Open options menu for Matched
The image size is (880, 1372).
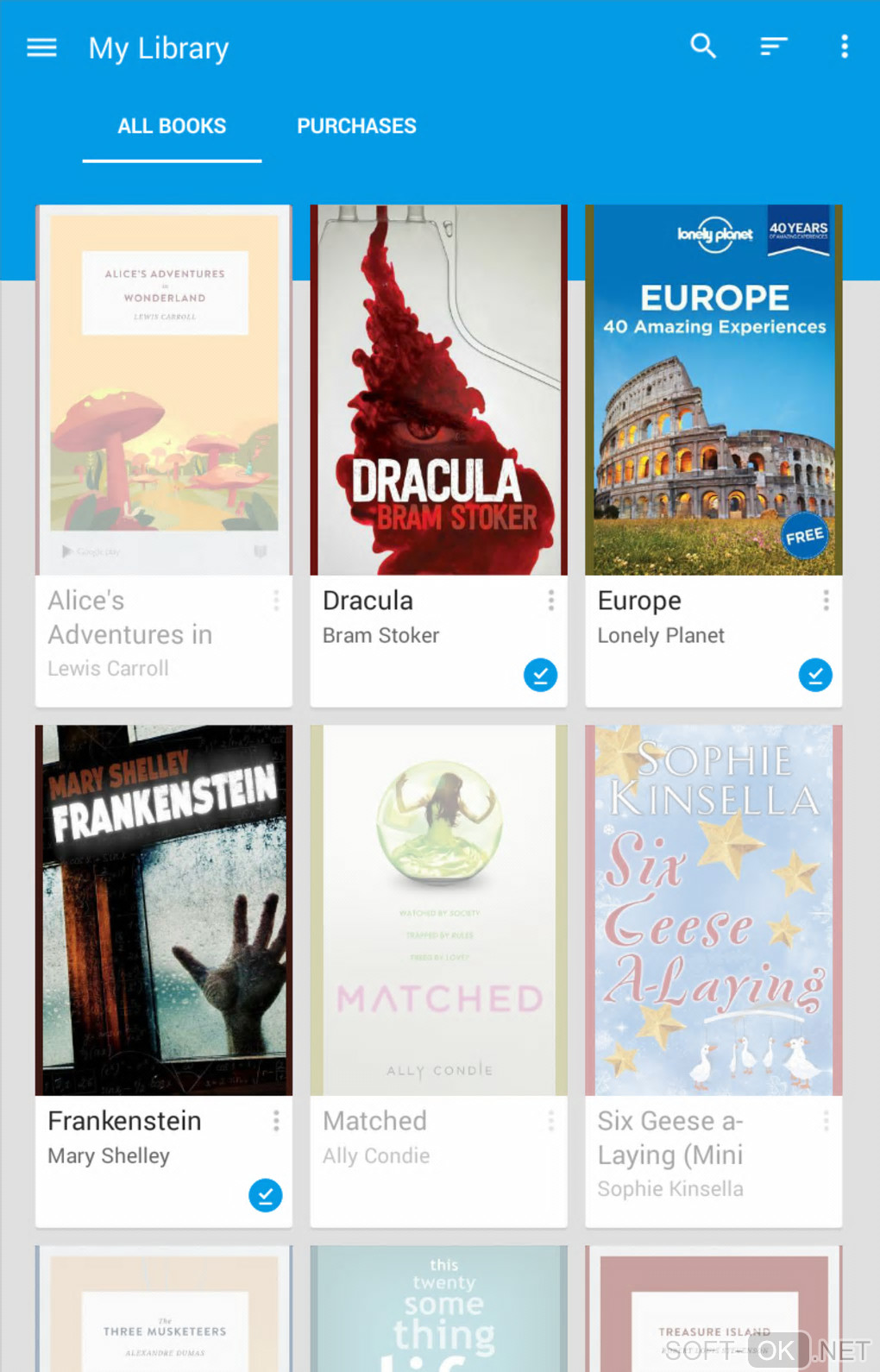[x=550, y=1121]
